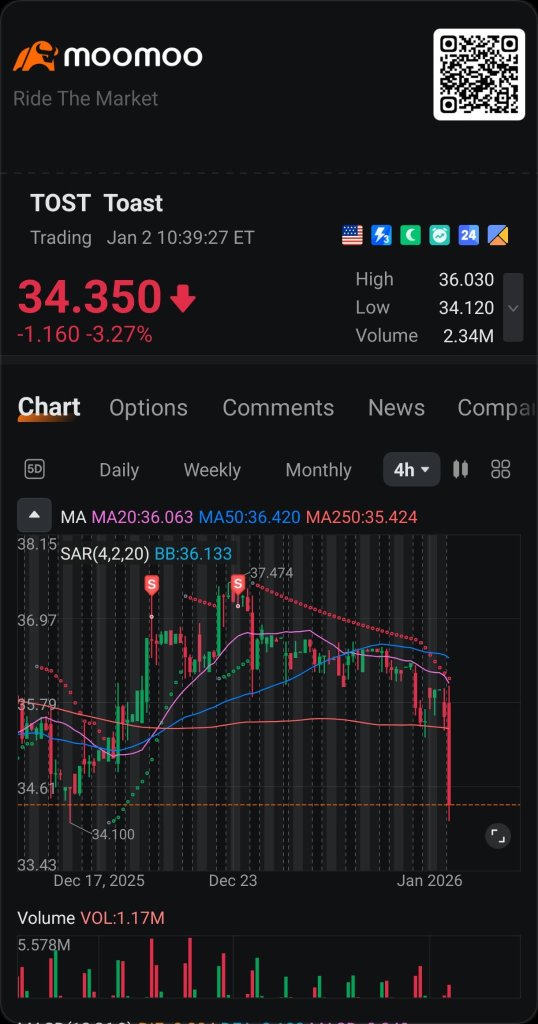The height and width of the screenshot is (1024, 538).
Task: Switch to the Options tab
Action: [x=148, y=408]
